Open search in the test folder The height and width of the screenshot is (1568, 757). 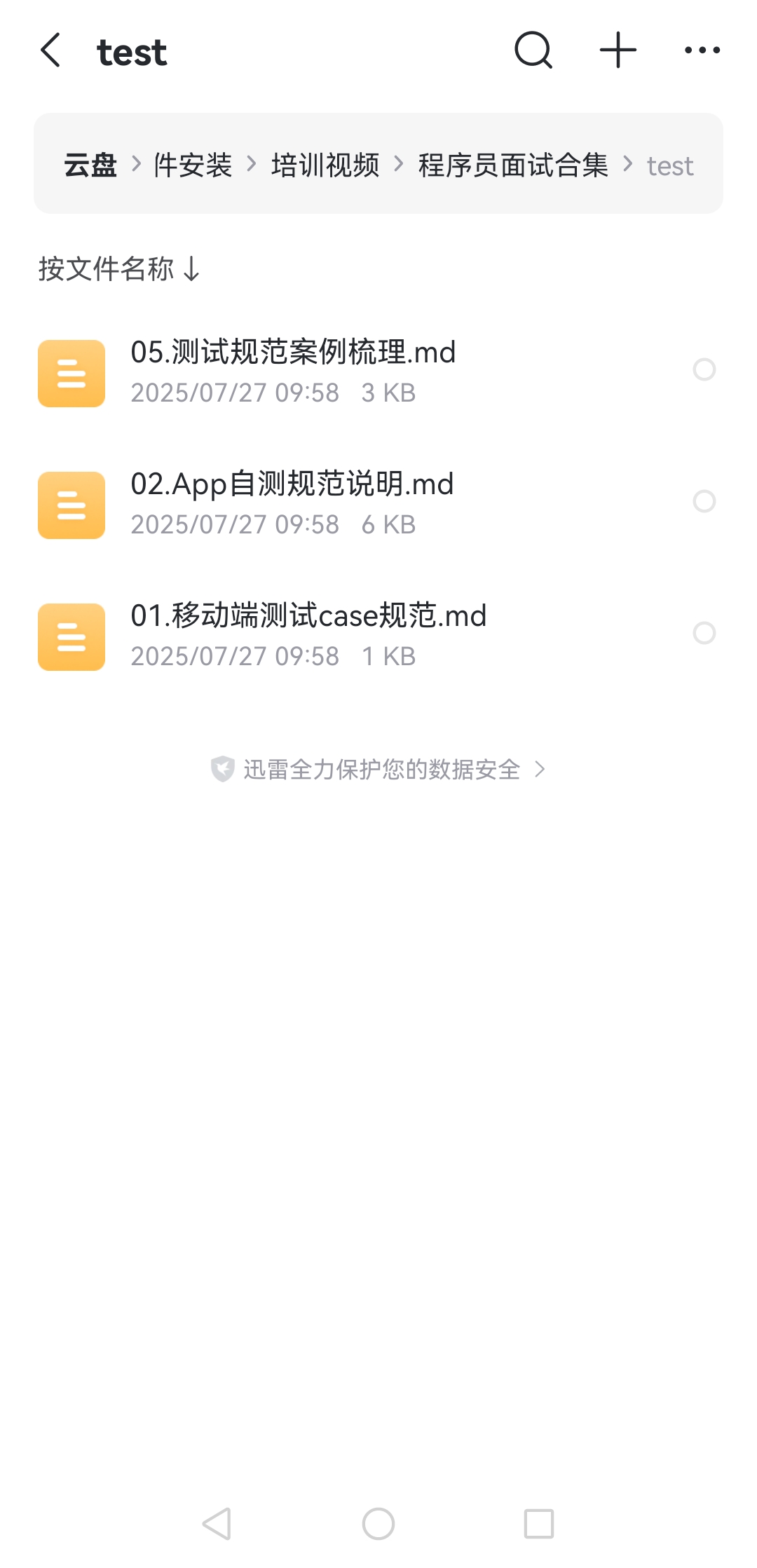(533, 50)
